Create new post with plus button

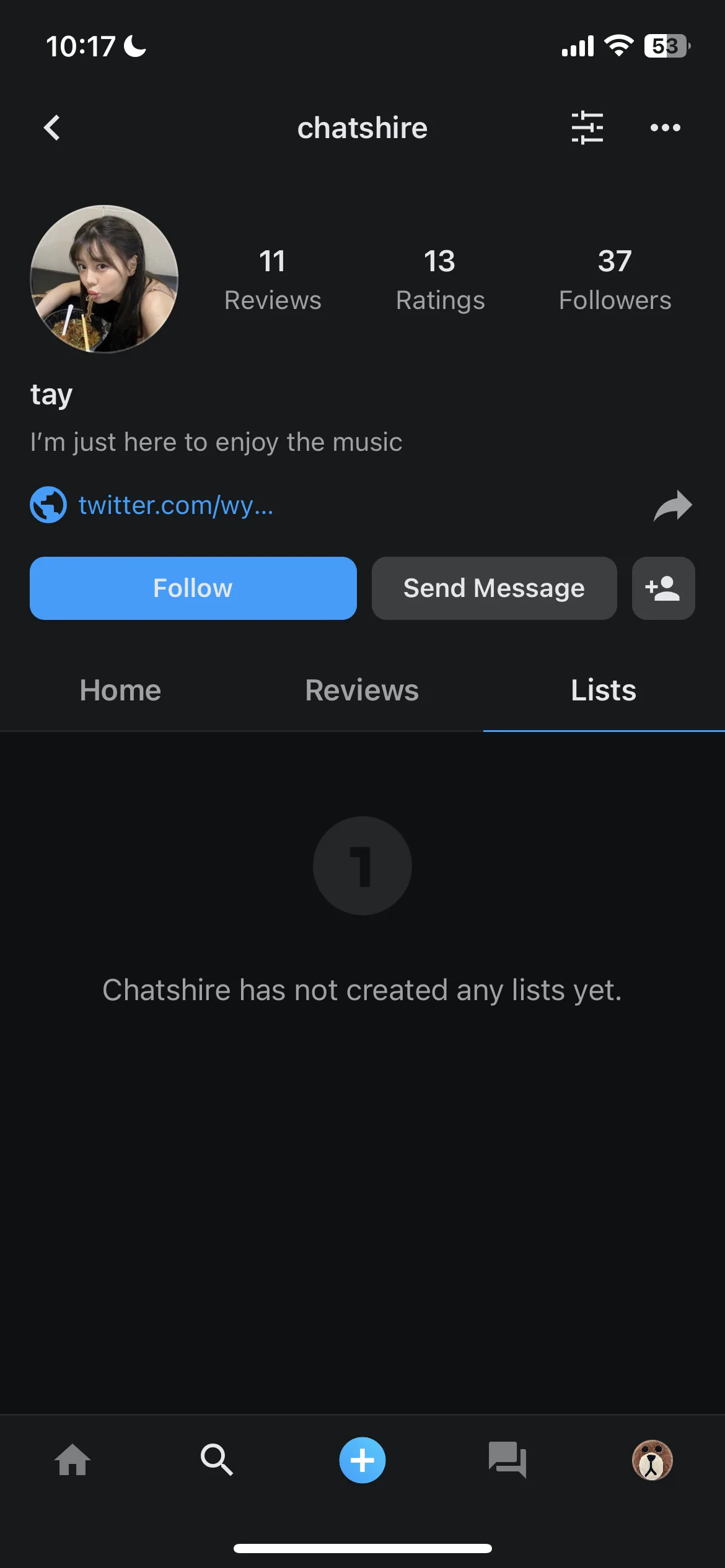tap(362, 1460)
